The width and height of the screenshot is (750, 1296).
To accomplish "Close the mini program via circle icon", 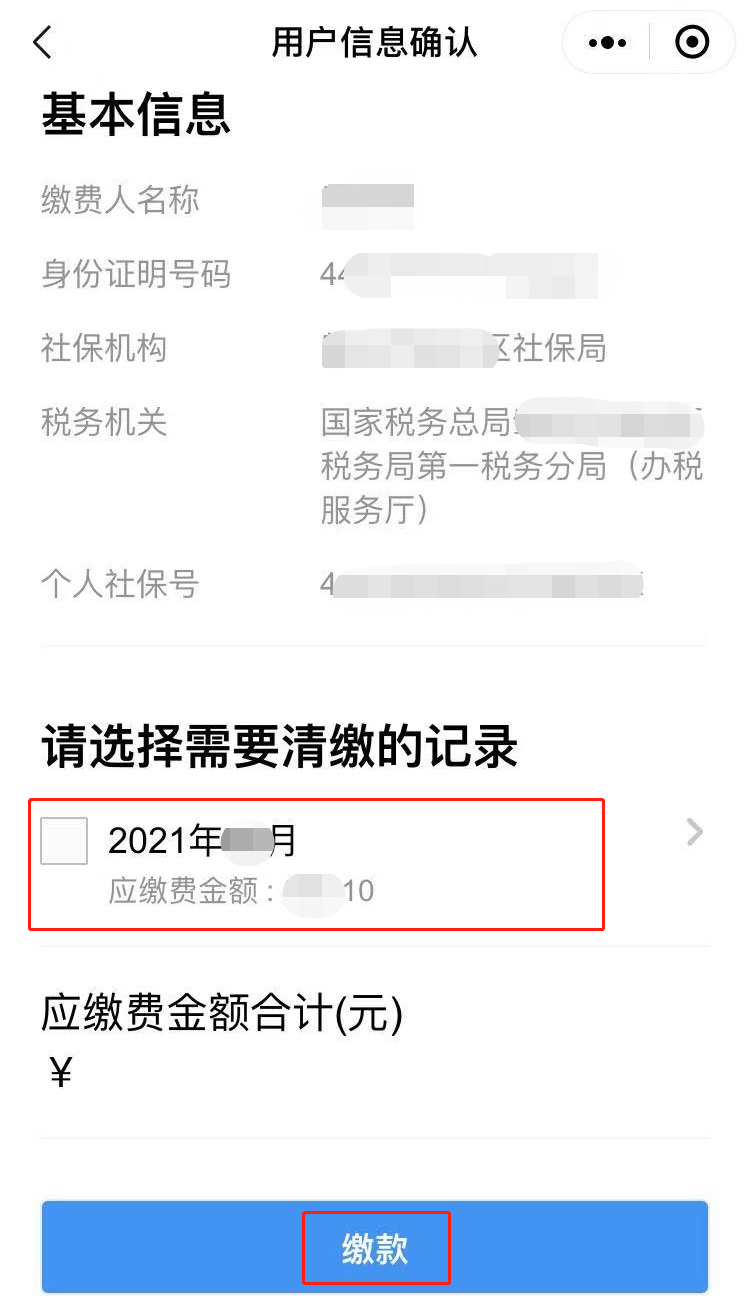I will point(692,43).
